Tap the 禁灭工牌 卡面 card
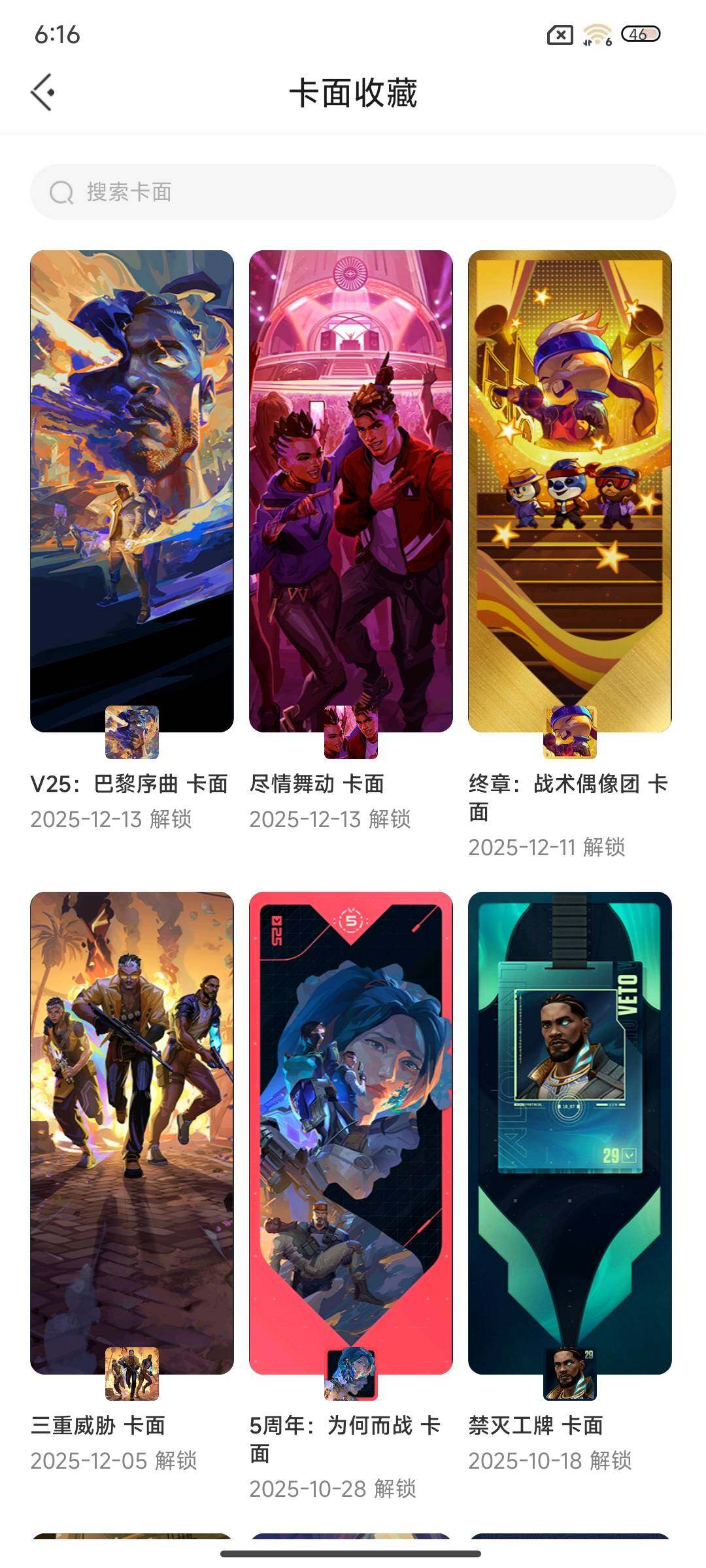The width and height of the screenshot is (706, 1568). pyautogui.click(x=570, y=1133)
